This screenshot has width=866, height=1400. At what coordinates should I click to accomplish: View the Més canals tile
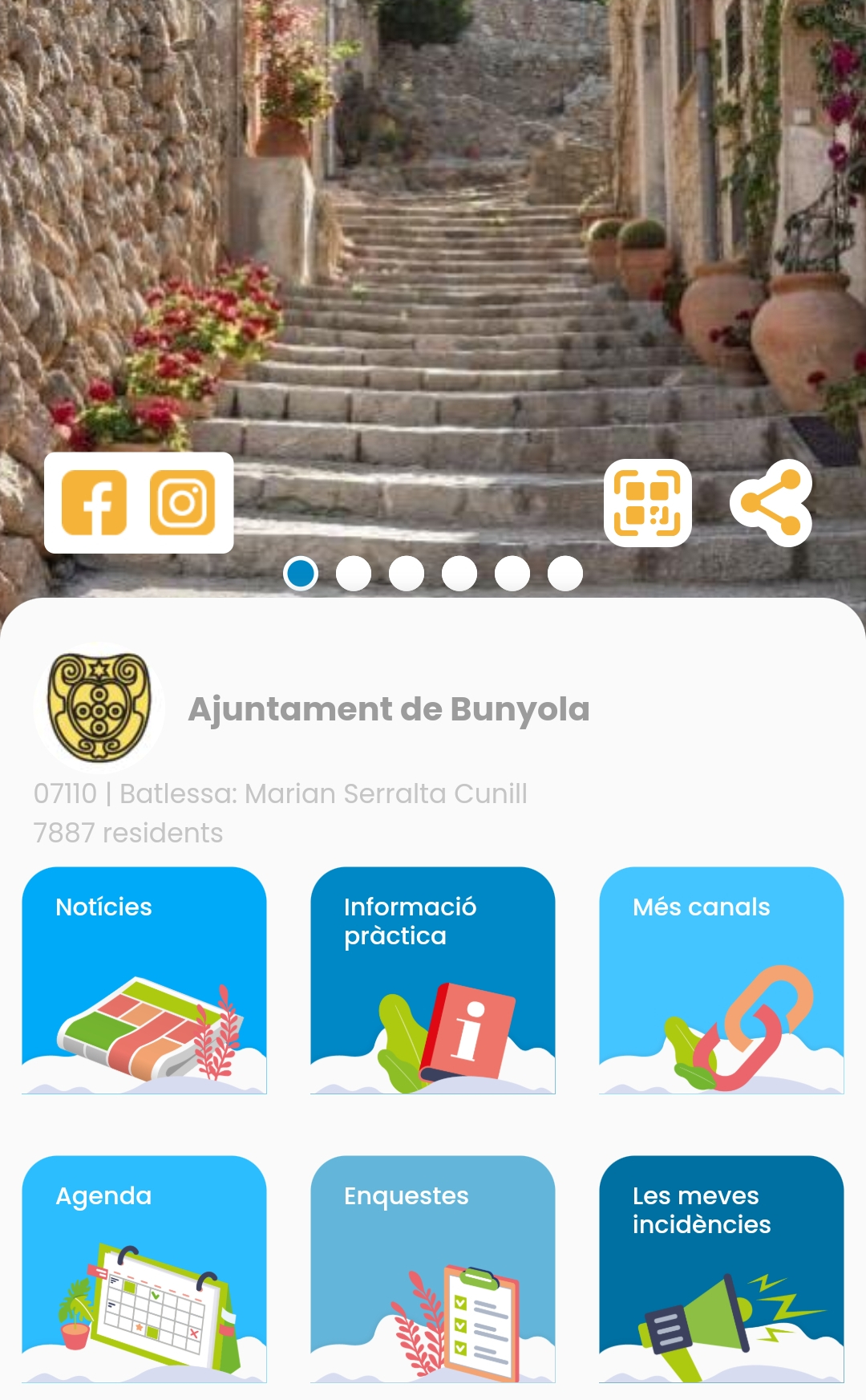[722, 980]
